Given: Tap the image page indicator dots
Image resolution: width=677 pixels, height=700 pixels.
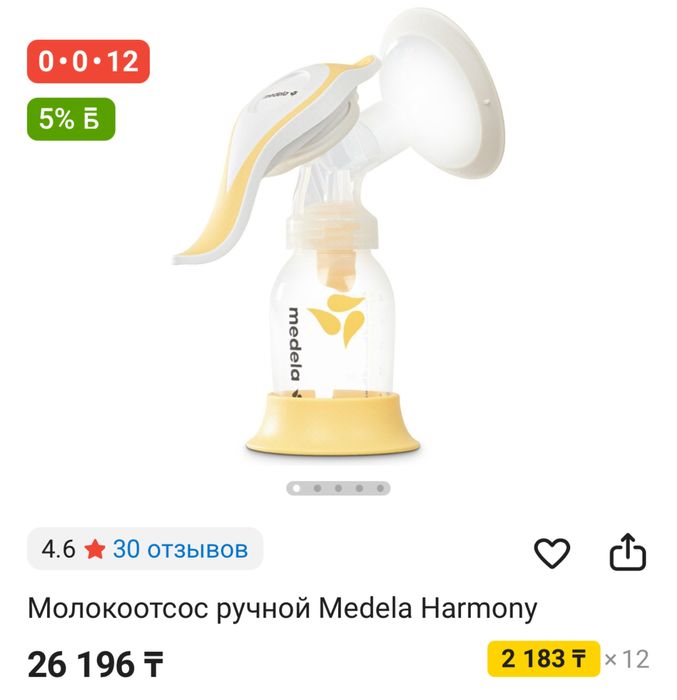Looking at the screenshot, I should click(338, 489).
